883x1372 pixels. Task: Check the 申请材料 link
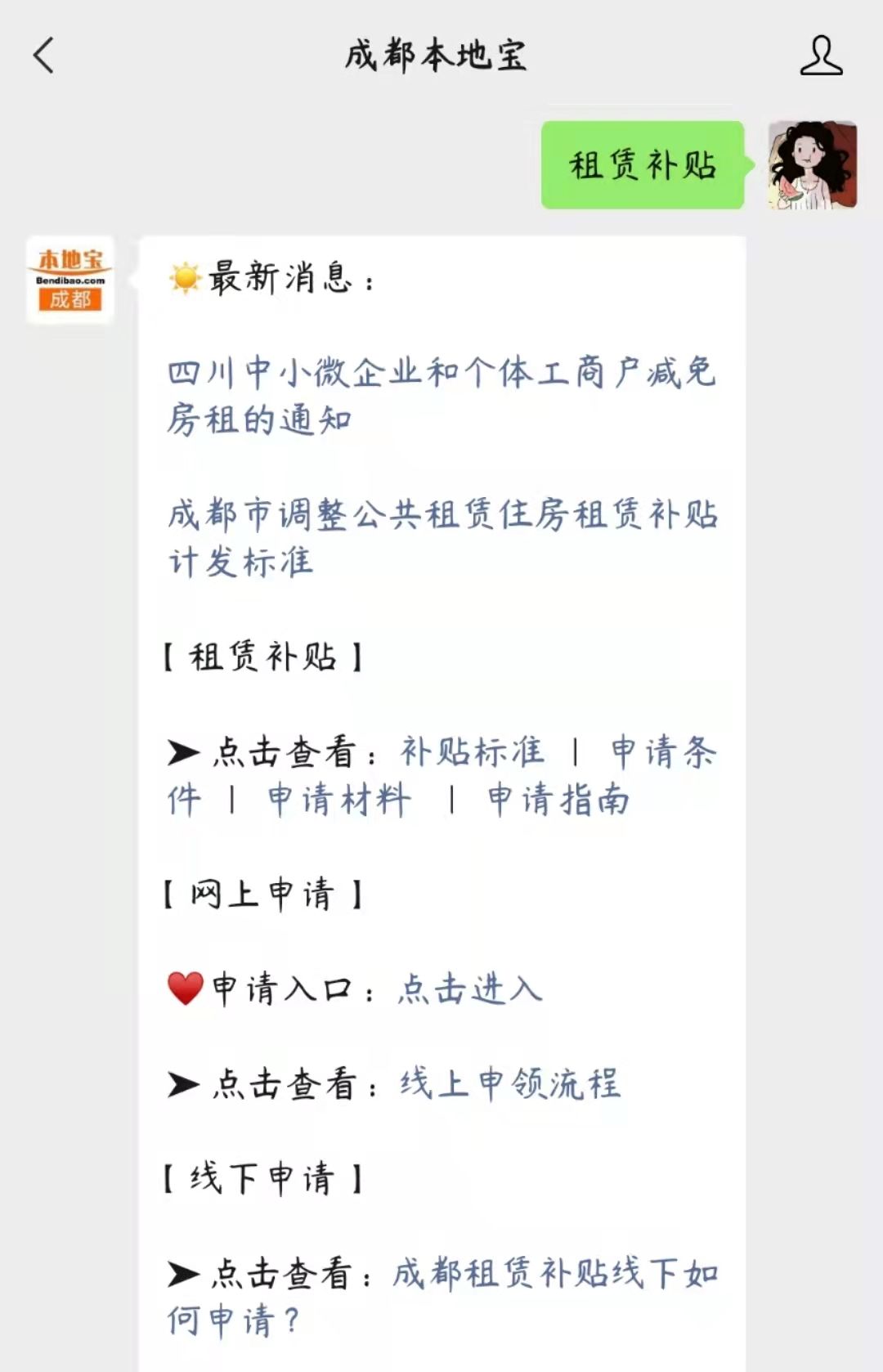[339, 800]
